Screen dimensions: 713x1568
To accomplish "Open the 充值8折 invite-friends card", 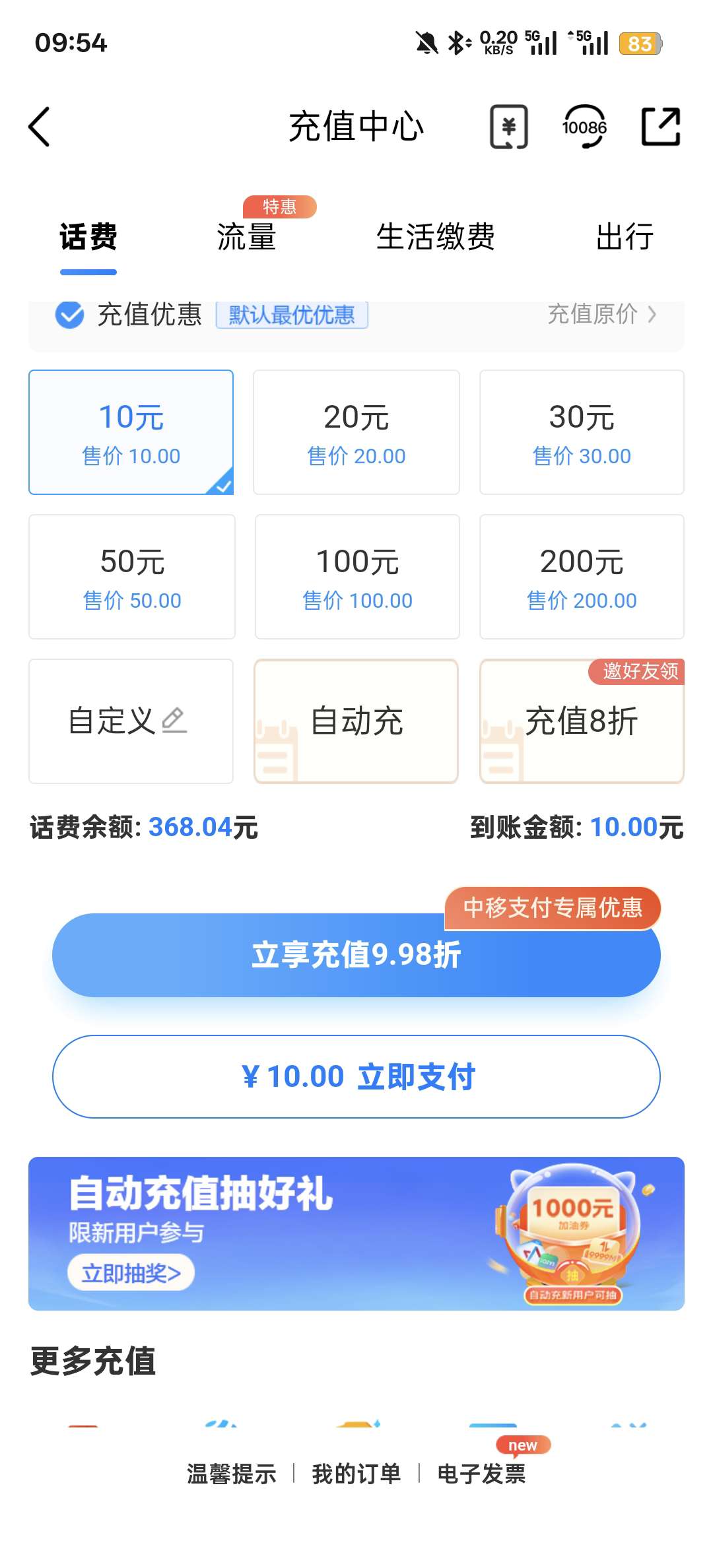I will point(582,721).
